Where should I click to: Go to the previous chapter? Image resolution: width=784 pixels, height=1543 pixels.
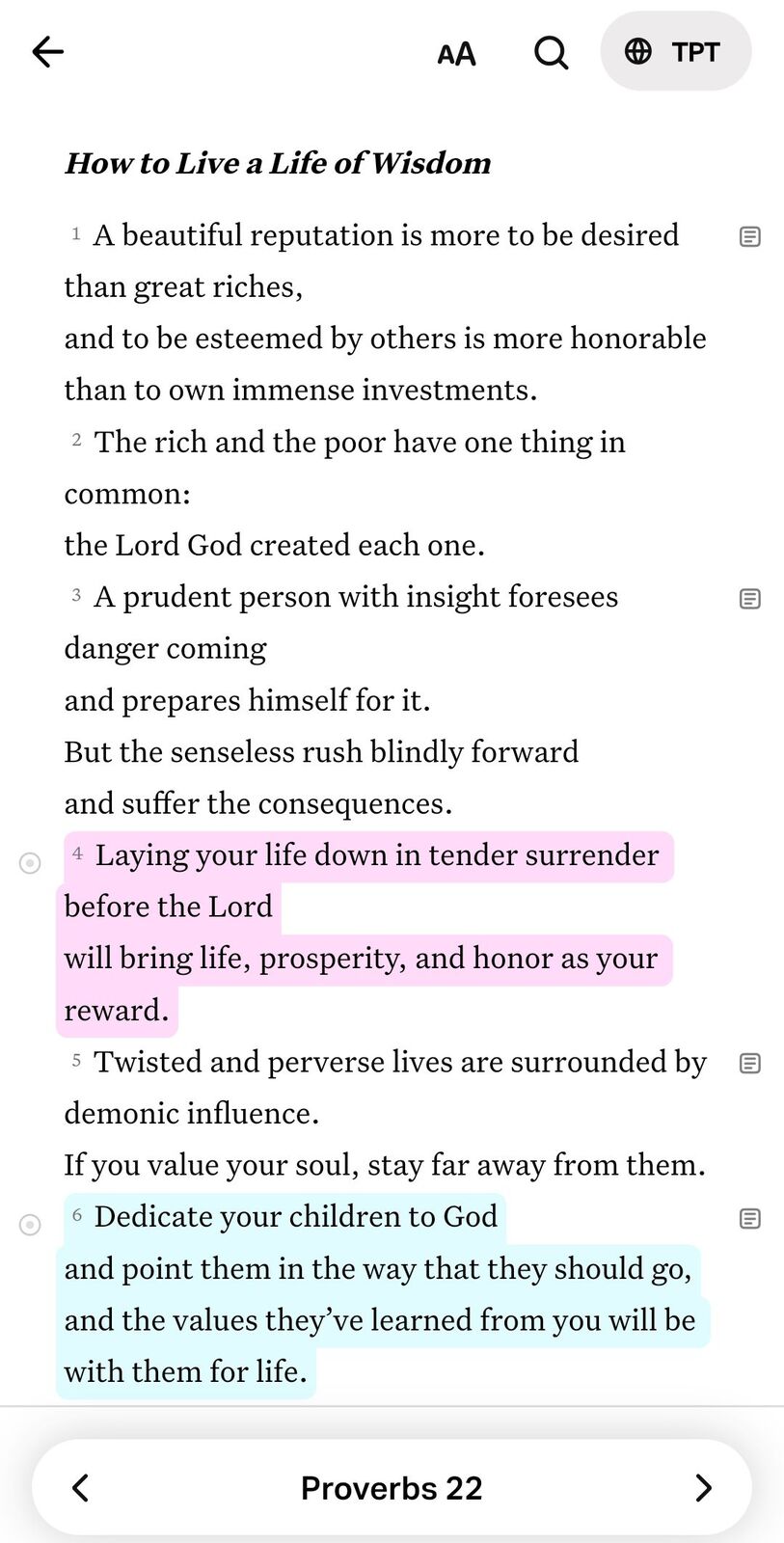tap(81, 1488)
